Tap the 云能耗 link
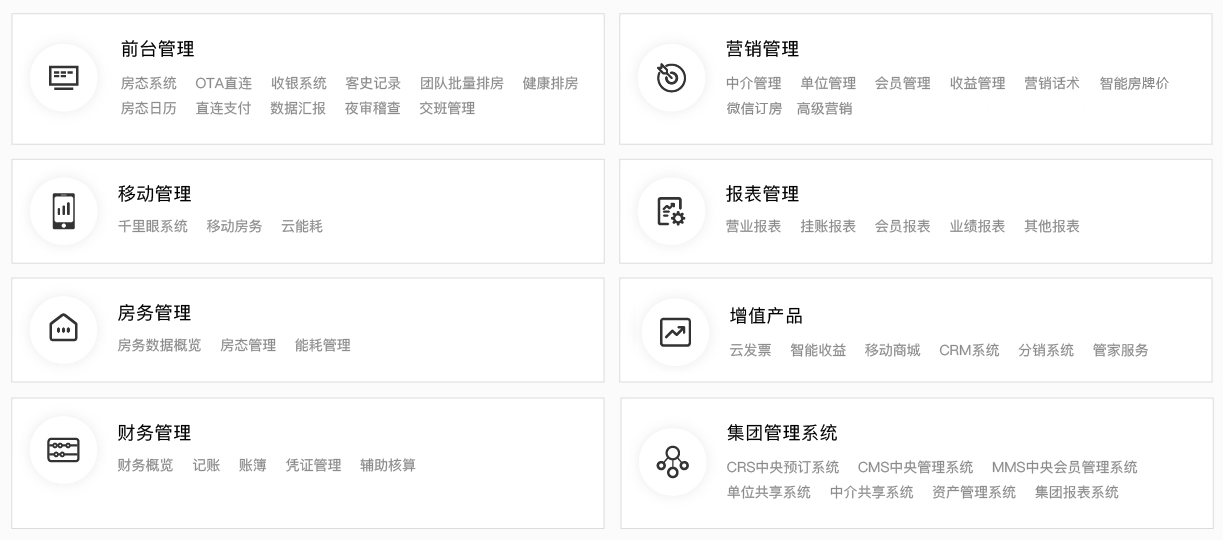 302,227
